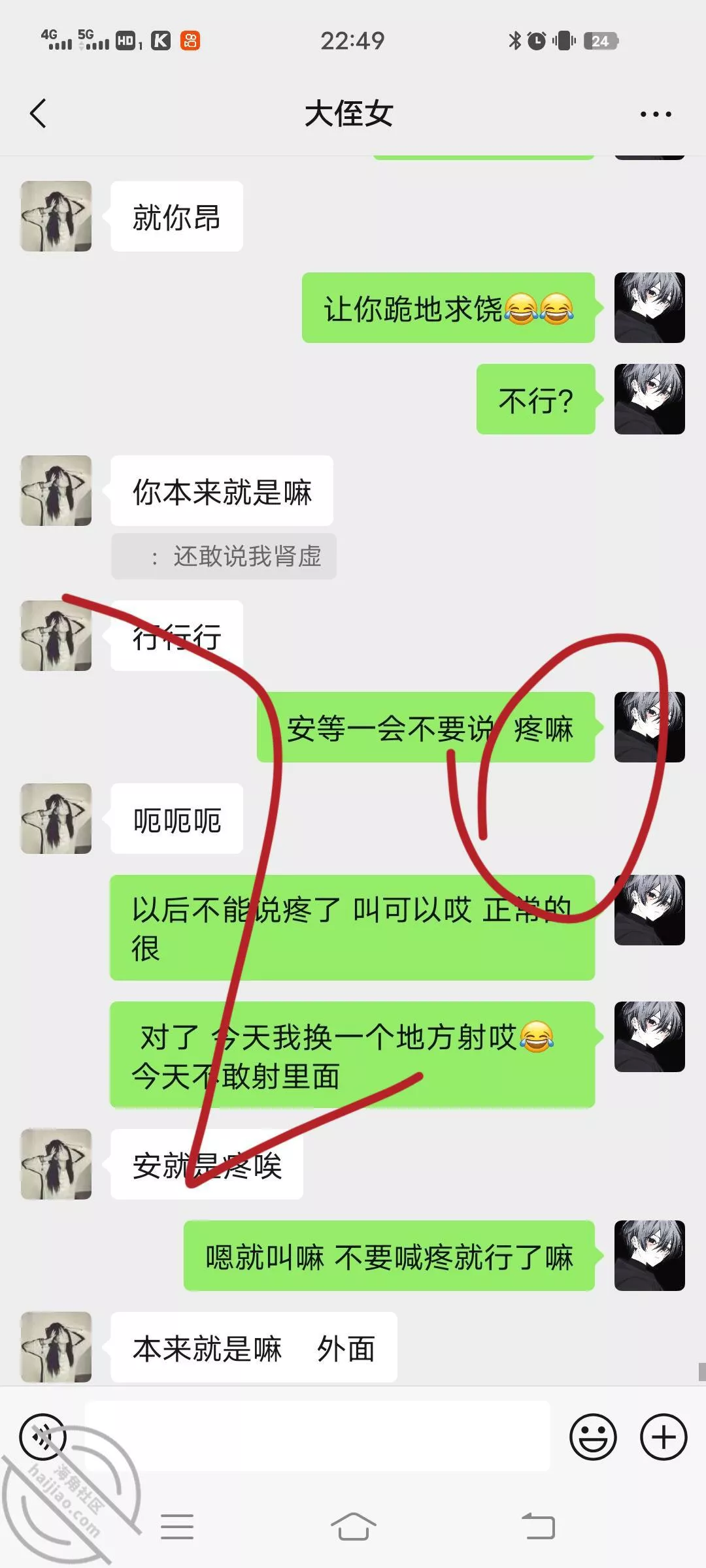The height and width of the screenshot is (1568, 706).
Task: Tap the system back button
Action: tap(539, 1527)
